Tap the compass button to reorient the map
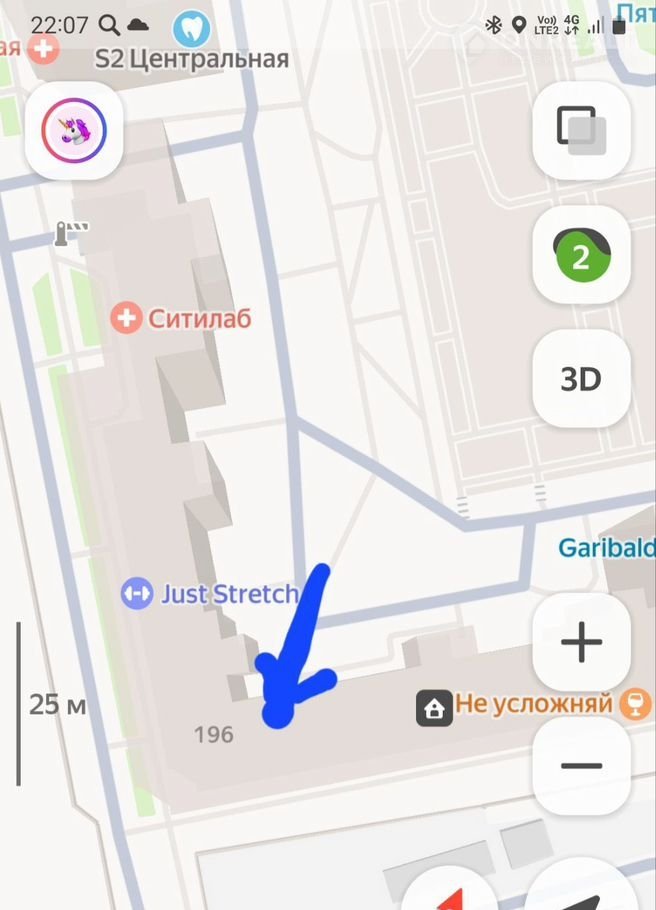The height and width of the screenshot is (910, 656). pyautogui.click(x=452, y=890)
